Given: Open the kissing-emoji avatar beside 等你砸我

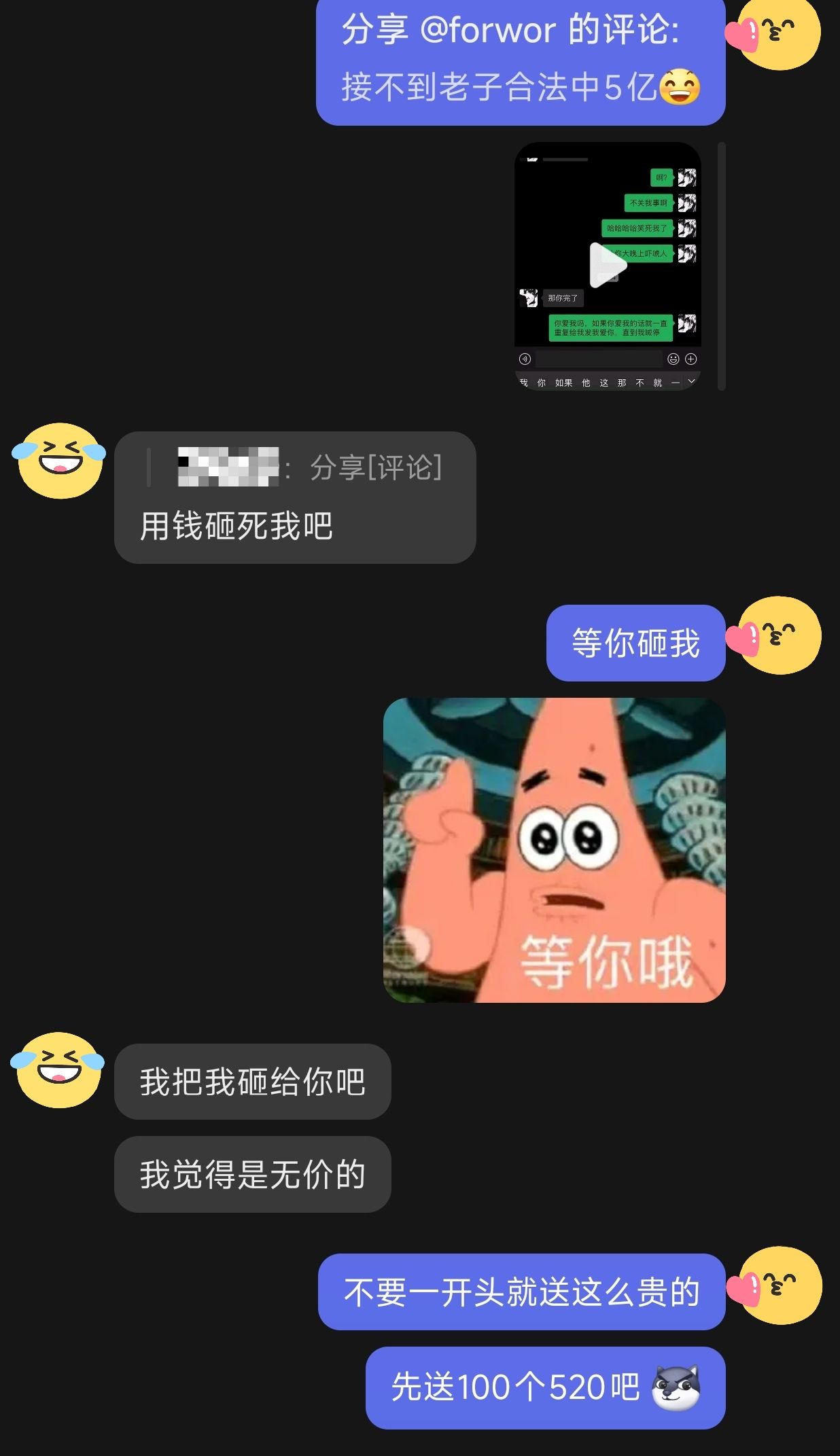Looking at the screenshot, I should point(773,636).
